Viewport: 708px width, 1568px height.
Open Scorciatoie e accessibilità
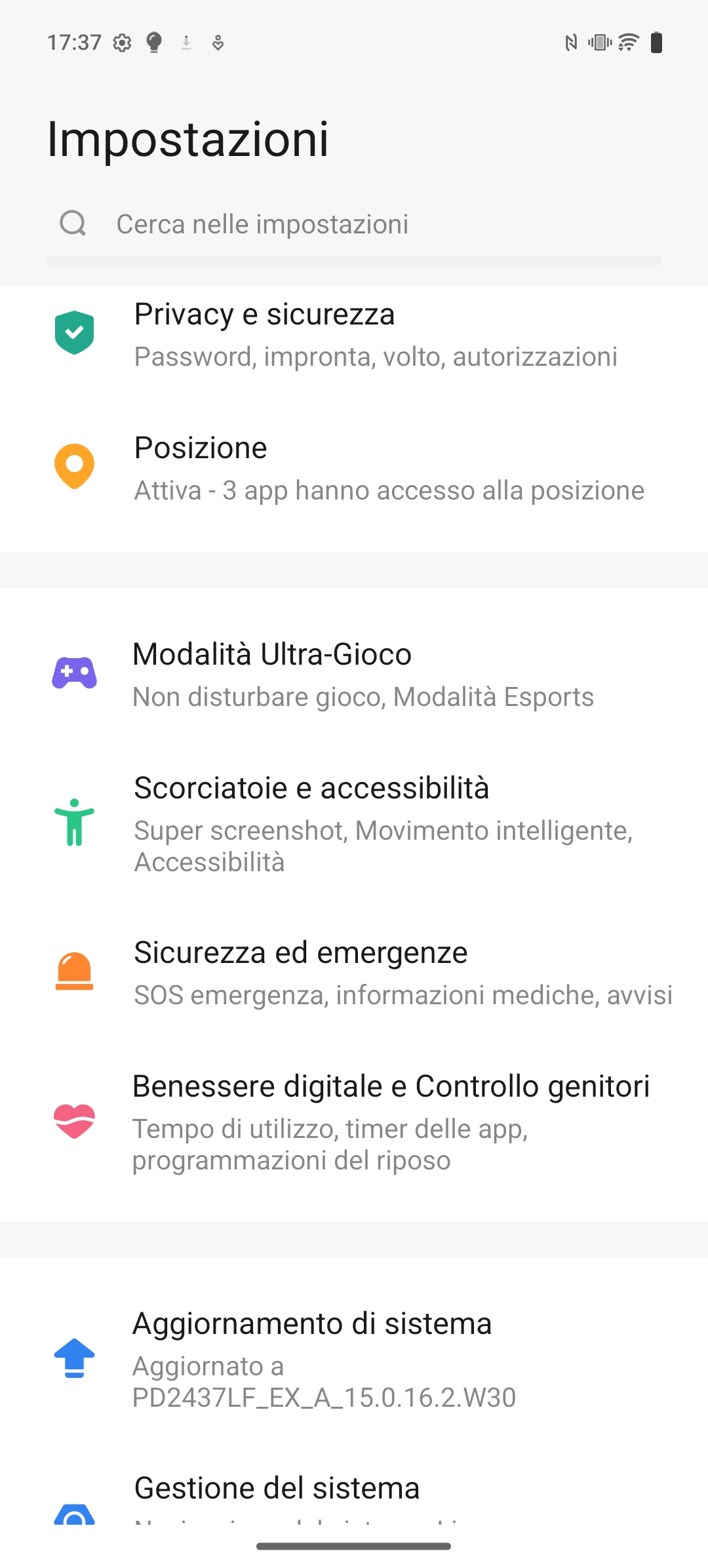[354, 823]
